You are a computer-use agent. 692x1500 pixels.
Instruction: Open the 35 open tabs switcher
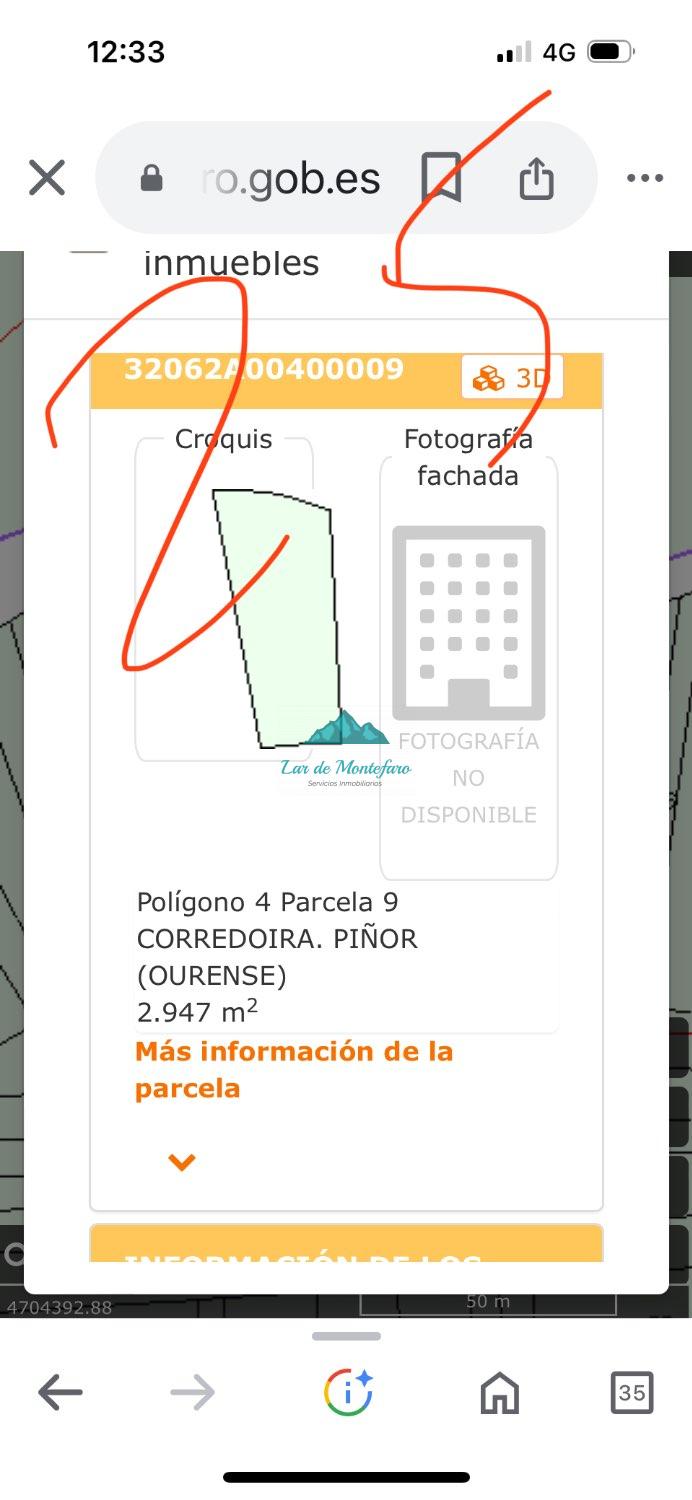pyautogui.click(x=631, y=1392)
